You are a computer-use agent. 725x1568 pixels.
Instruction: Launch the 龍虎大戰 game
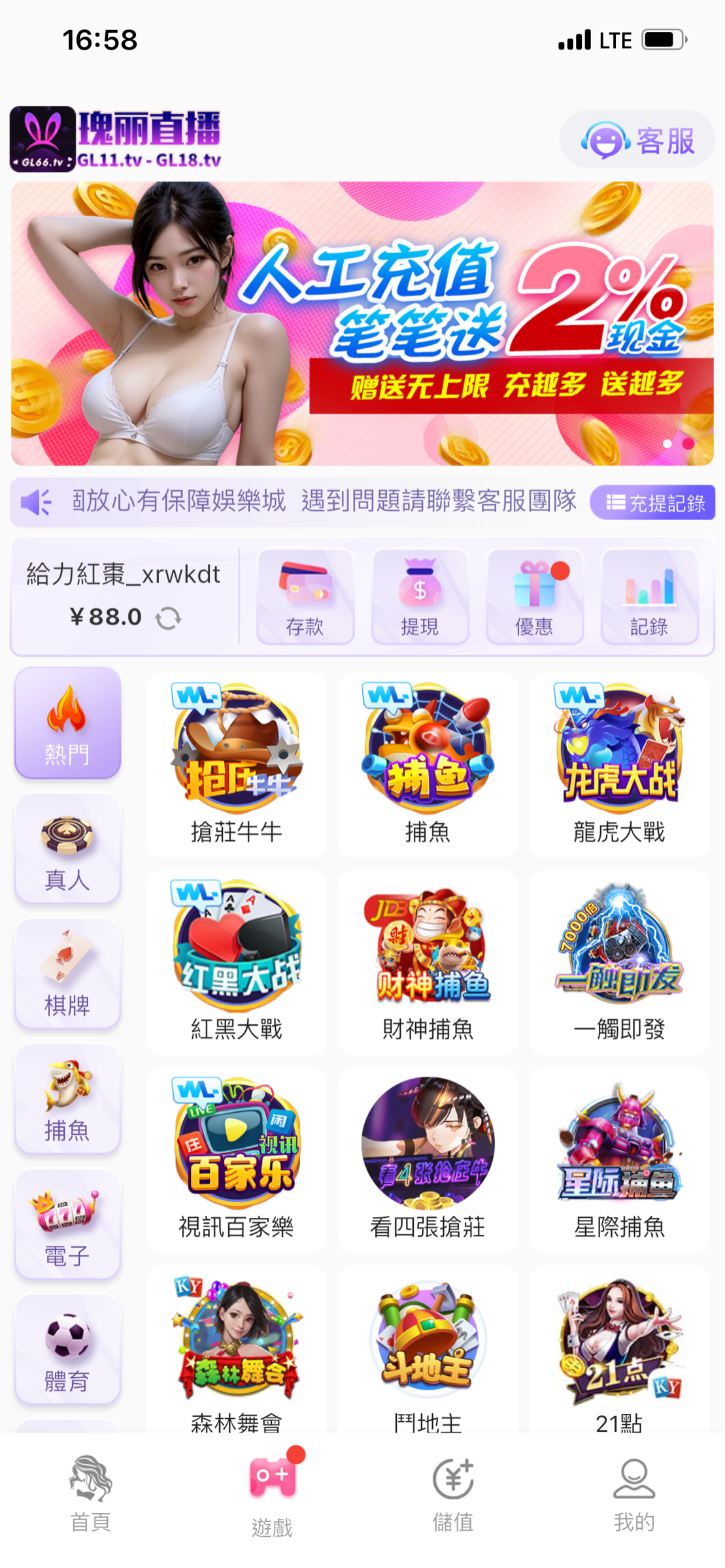point(619,764)
